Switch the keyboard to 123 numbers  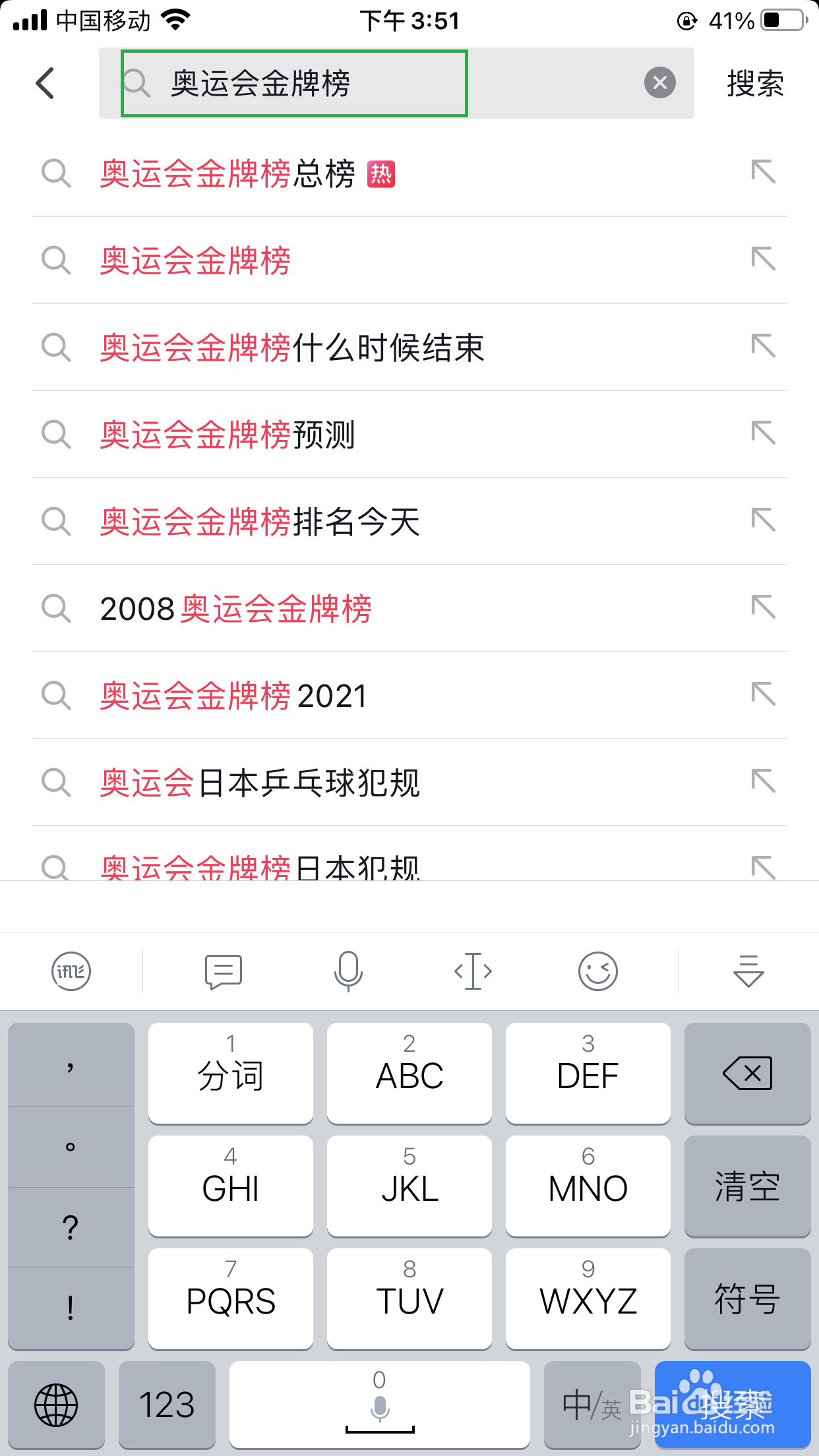pyautogui.click(x=167, y=1405)
